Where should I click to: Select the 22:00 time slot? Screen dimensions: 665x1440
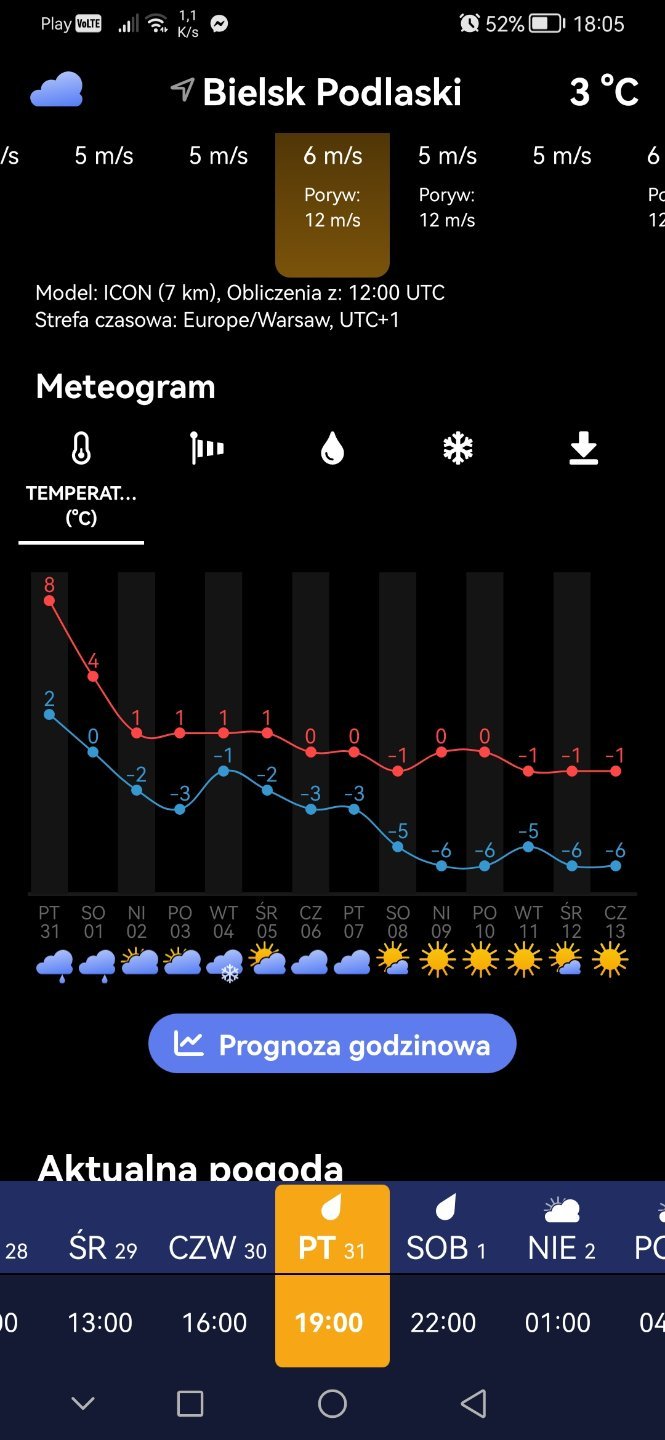pyautogui.click(x=443, y=1322)
